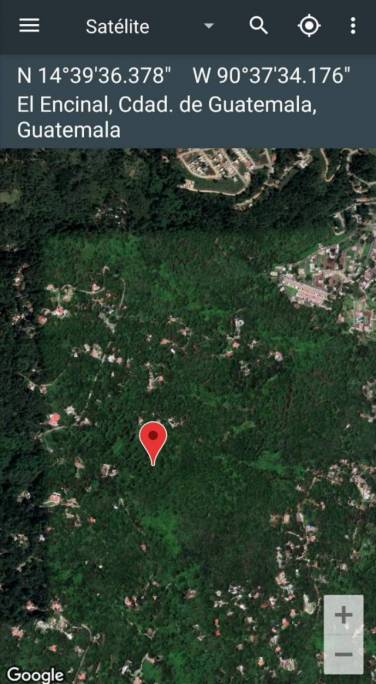
Task: Center the map on my location
Action: point(309,26)
